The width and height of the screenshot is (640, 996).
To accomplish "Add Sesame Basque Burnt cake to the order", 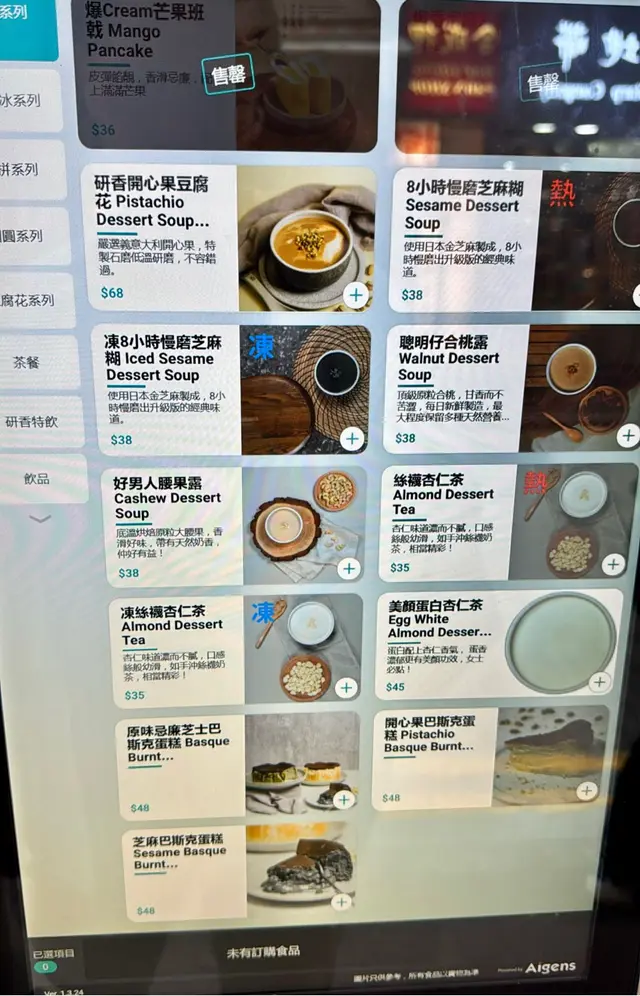I will [x=341, y=901].
